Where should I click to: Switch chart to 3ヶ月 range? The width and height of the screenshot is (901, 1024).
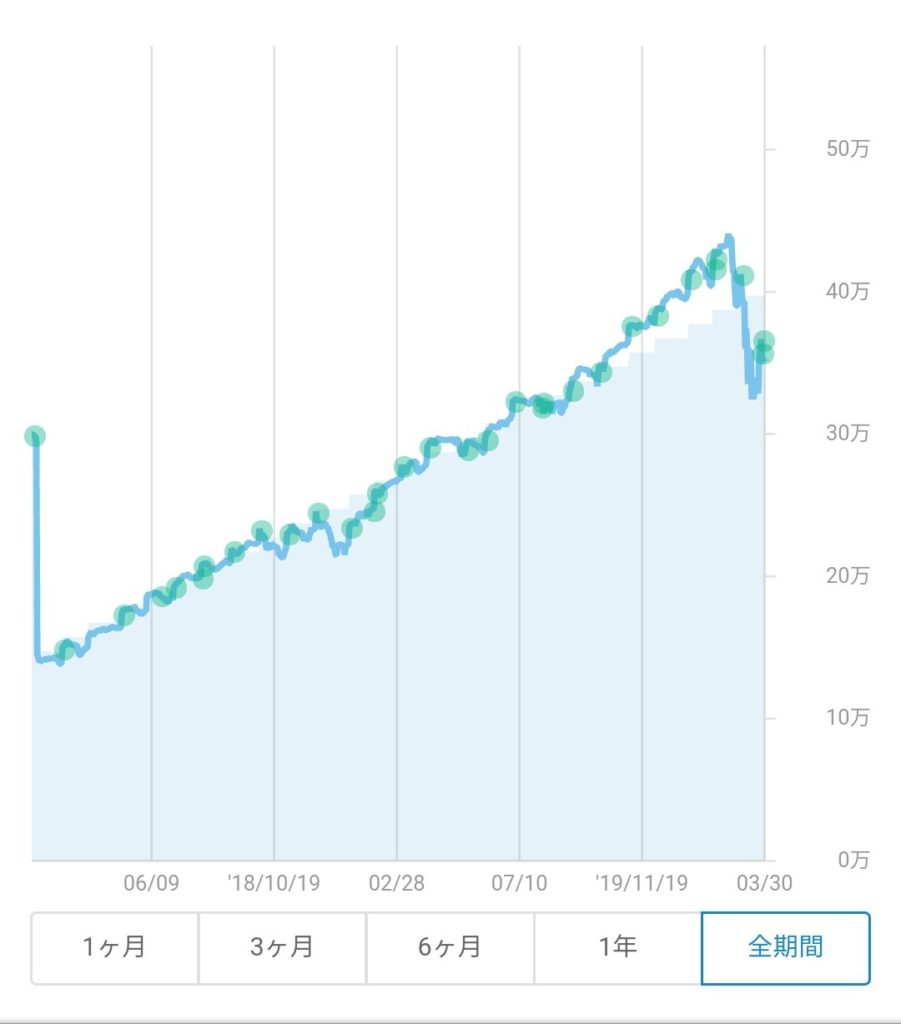[282, 947]
